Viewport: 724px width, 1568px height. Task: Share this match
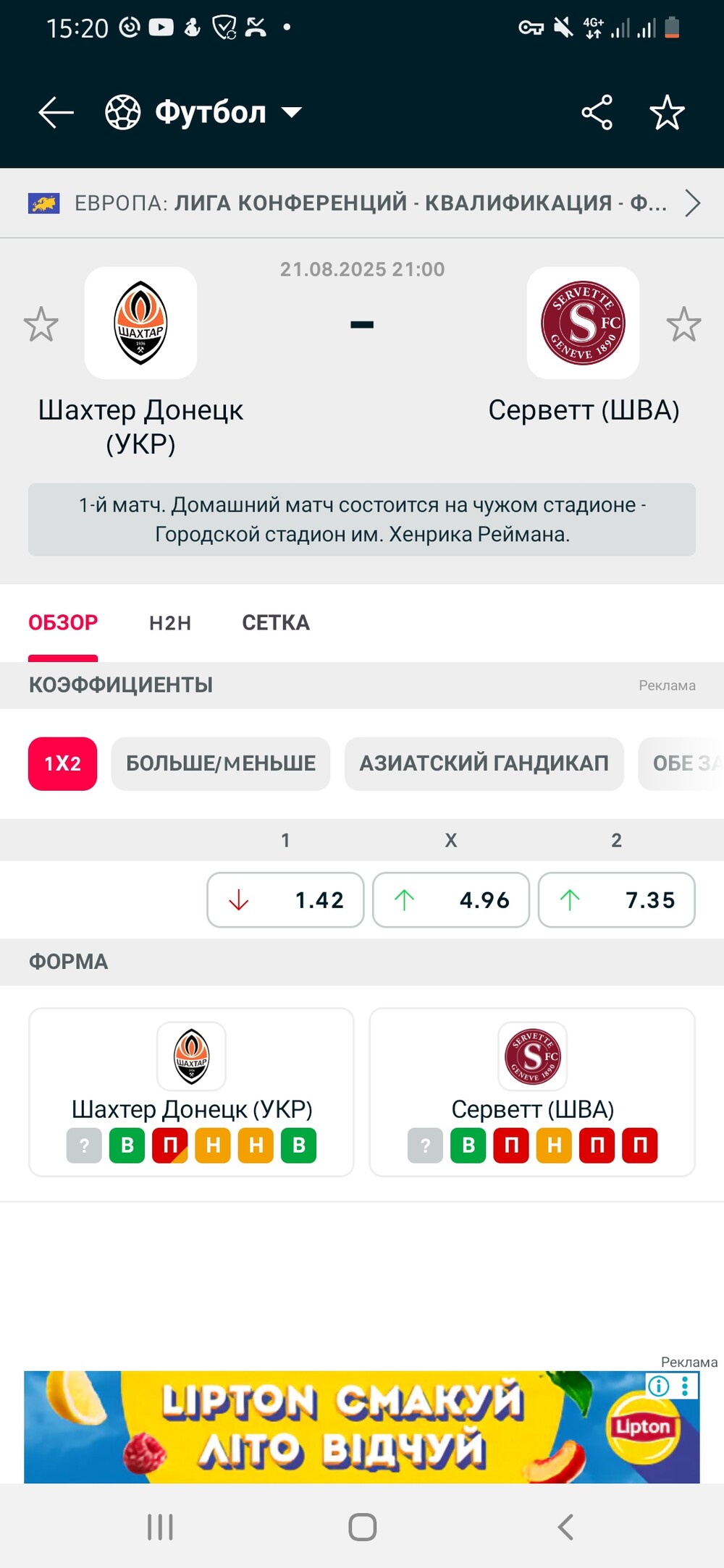pyautogui.click(x=597, y=113)
